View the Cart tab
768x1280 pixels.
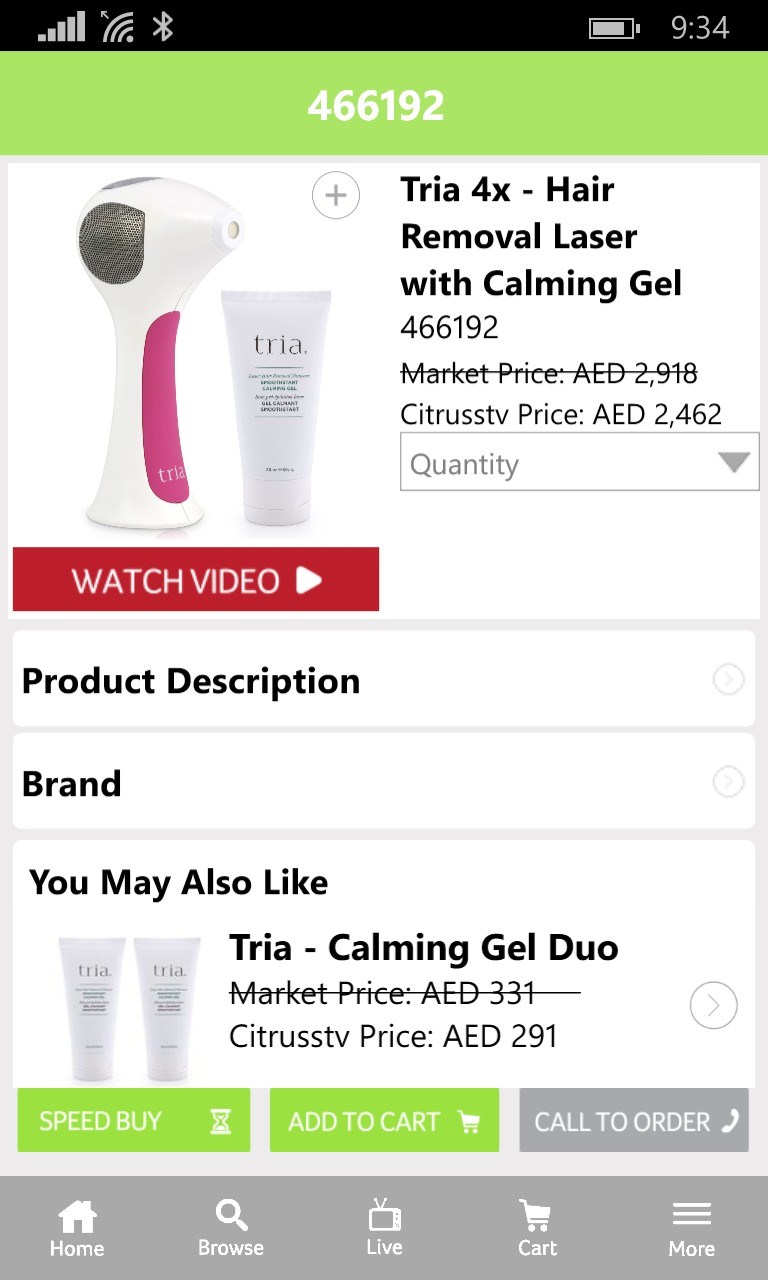(x=537, y=1228)
